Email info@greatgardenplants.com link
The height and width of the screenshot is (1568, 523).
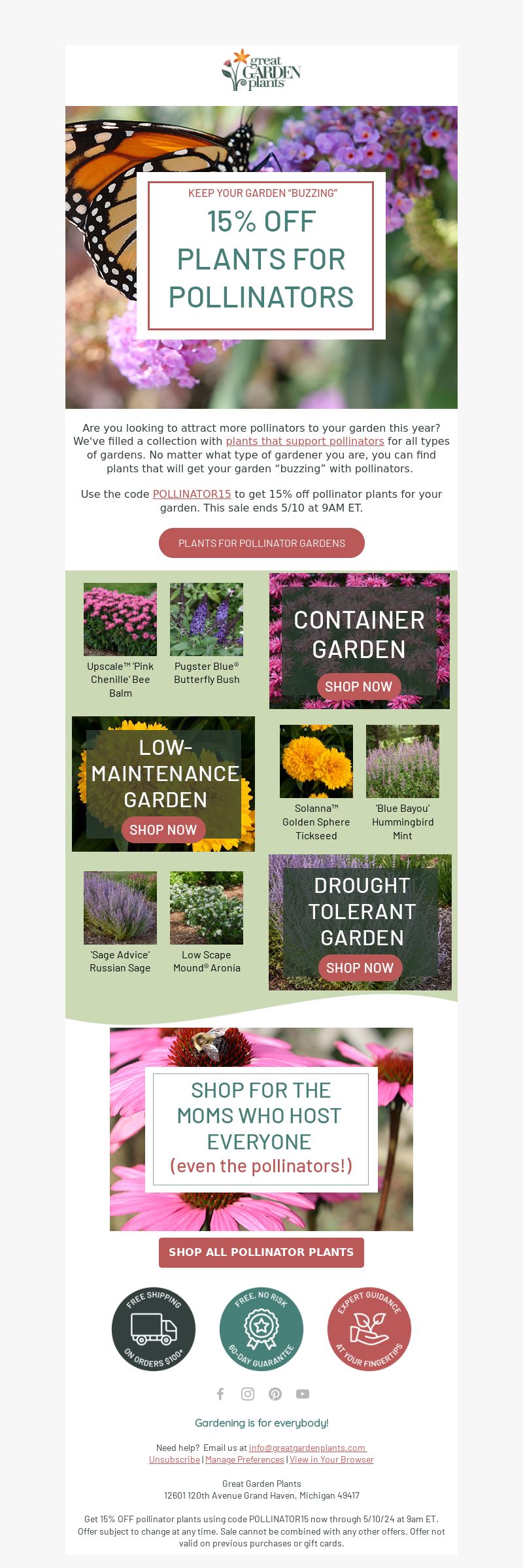(307, 1448)
